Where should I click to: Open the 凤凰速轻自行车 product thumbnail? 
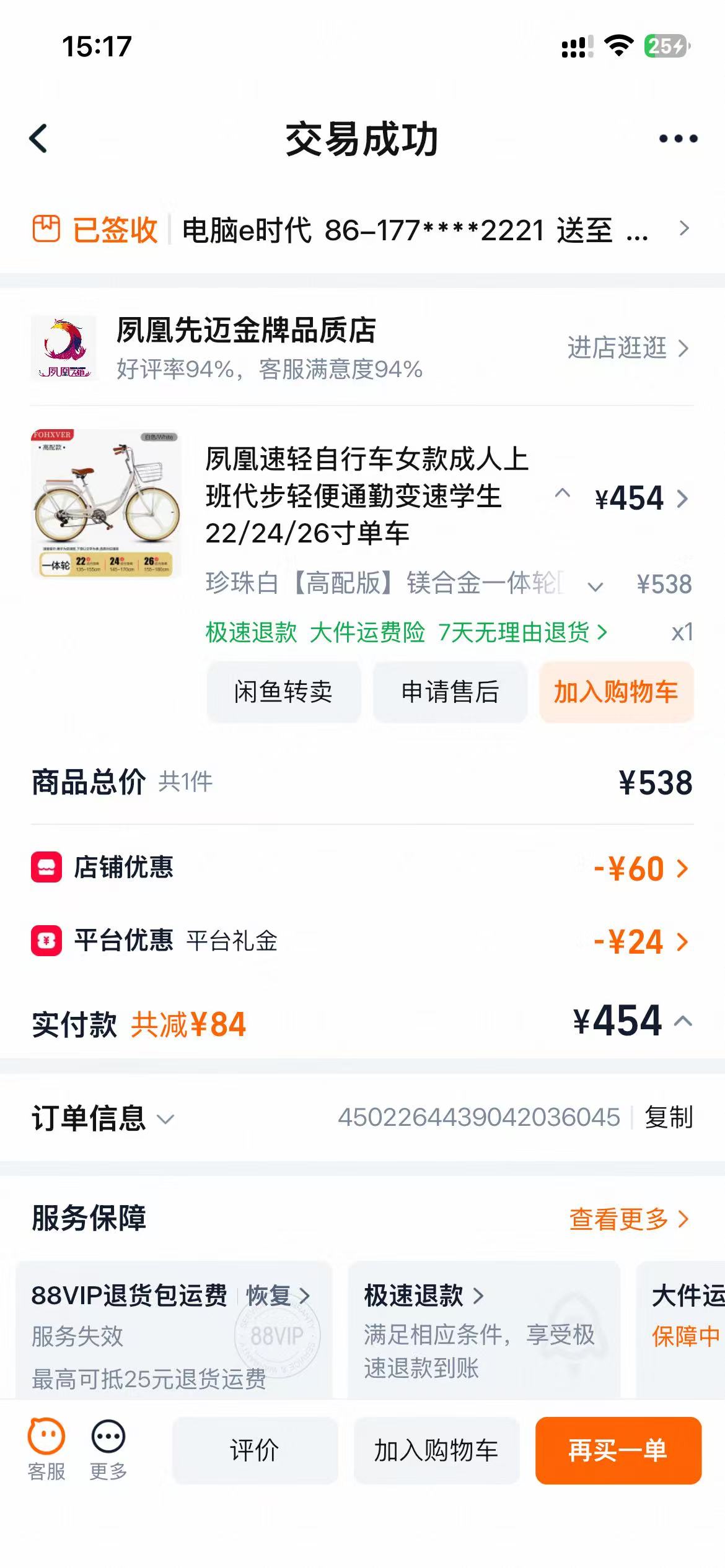click(x=106, y=503)
